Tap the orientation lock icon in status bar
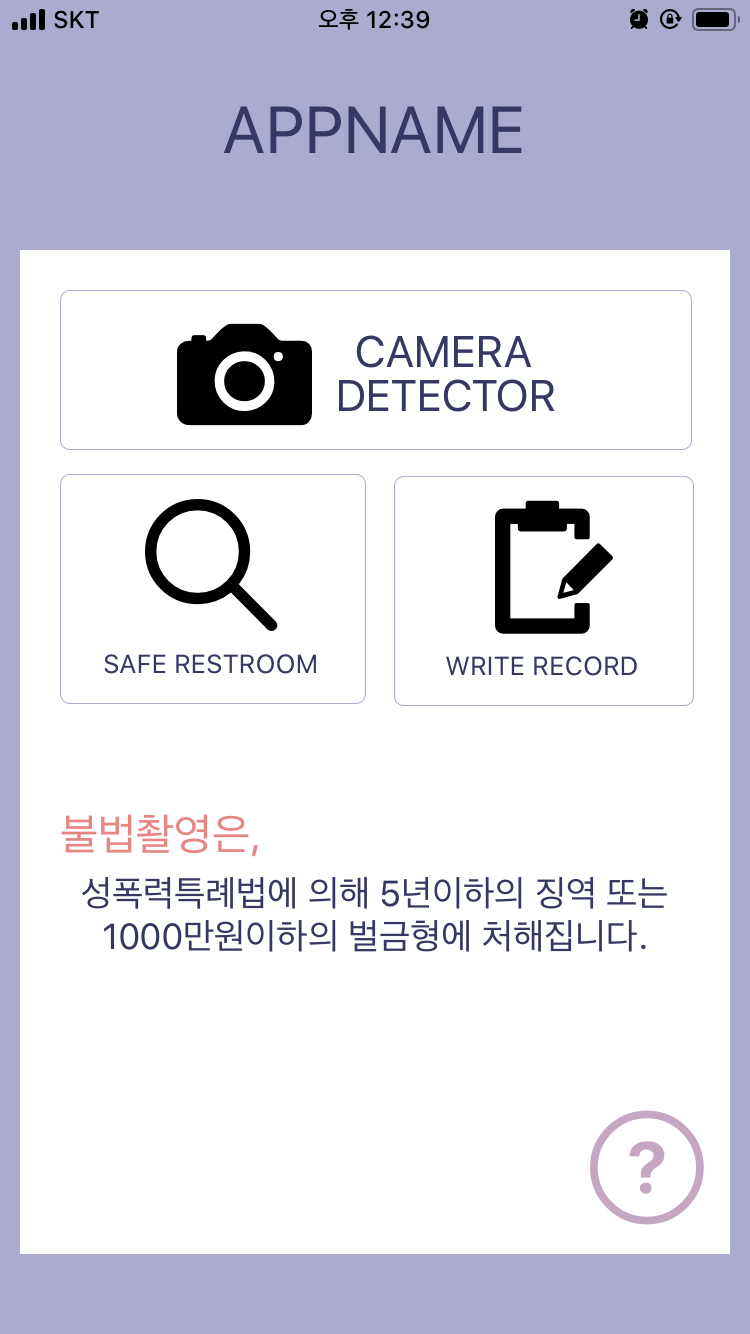 [668, 18]
